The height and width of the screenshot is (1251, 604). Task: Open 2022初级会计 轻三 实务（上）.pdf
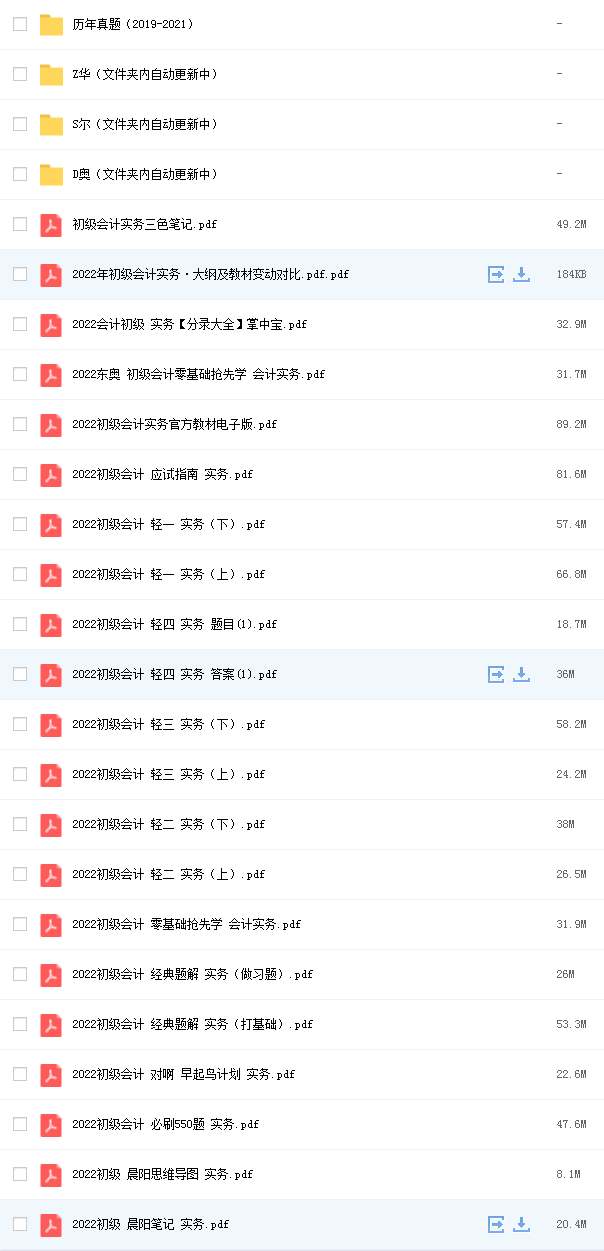tap(168, 774)
